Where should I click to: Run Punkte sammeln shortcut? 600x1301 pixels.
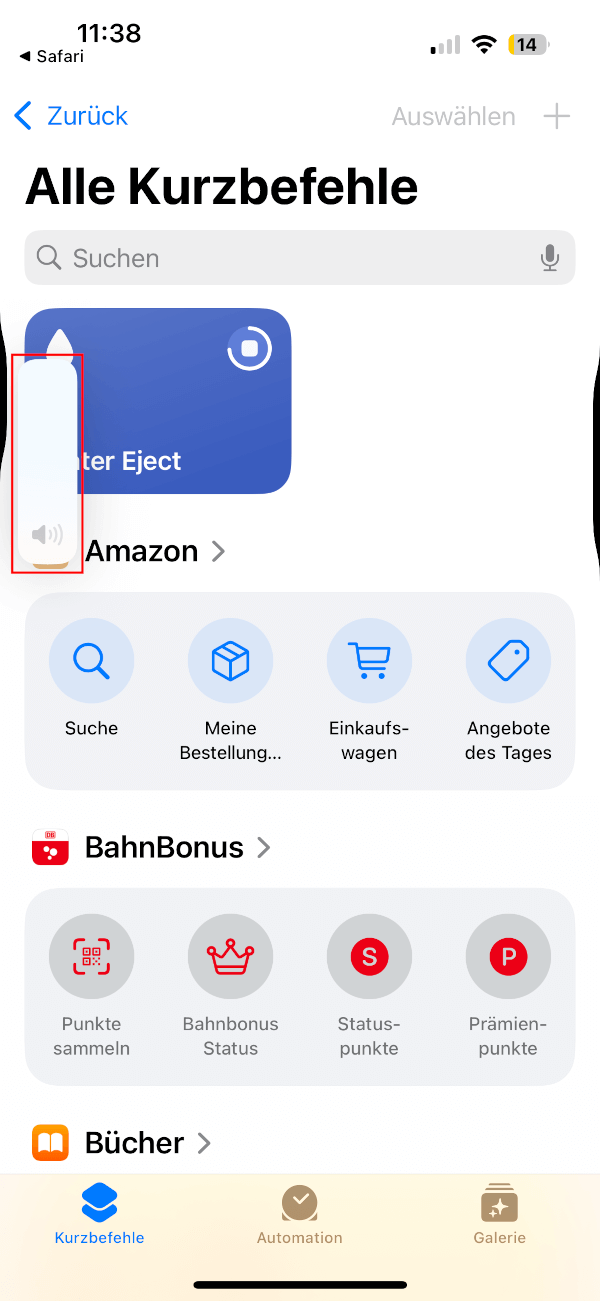(91, 957)
